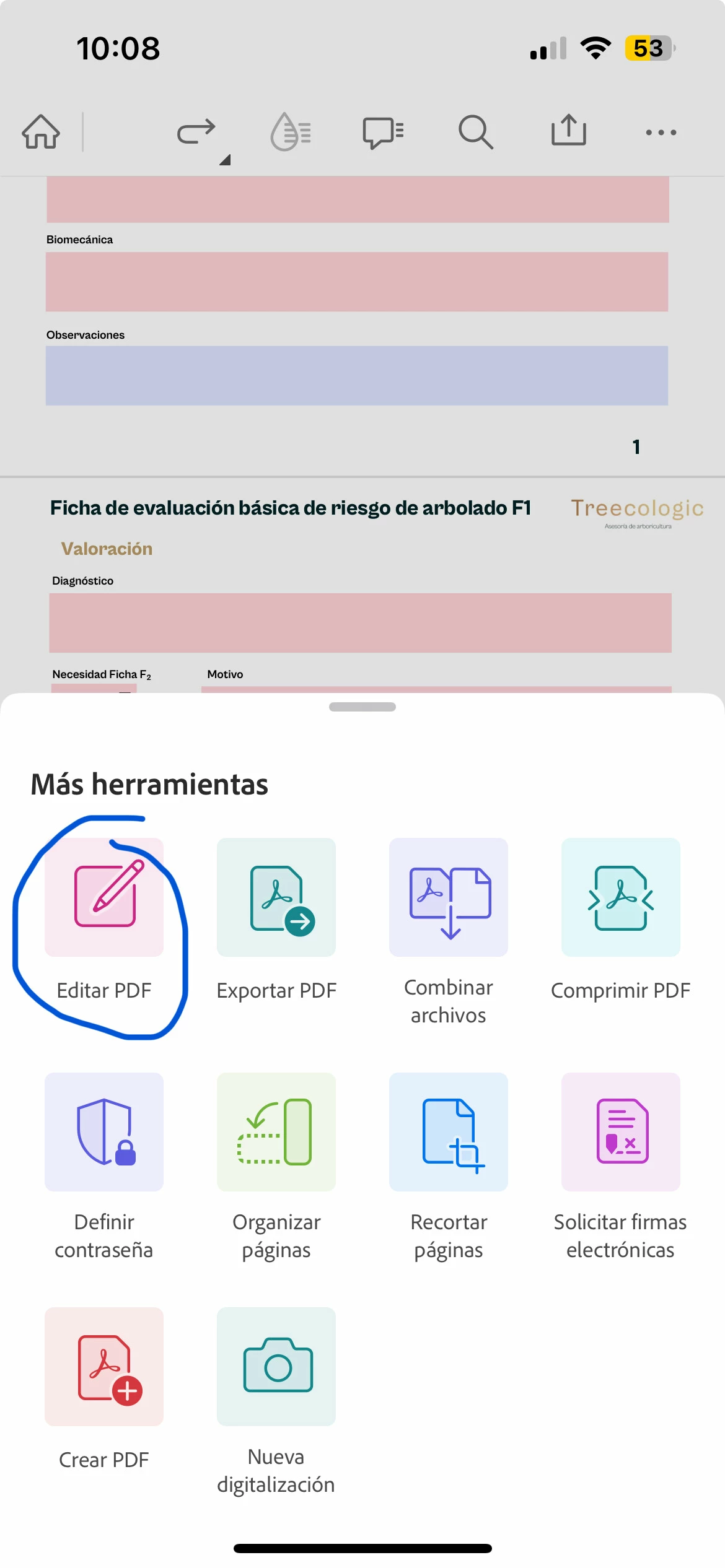
Task: Open the comments panel icon
Action: point(382,132)
